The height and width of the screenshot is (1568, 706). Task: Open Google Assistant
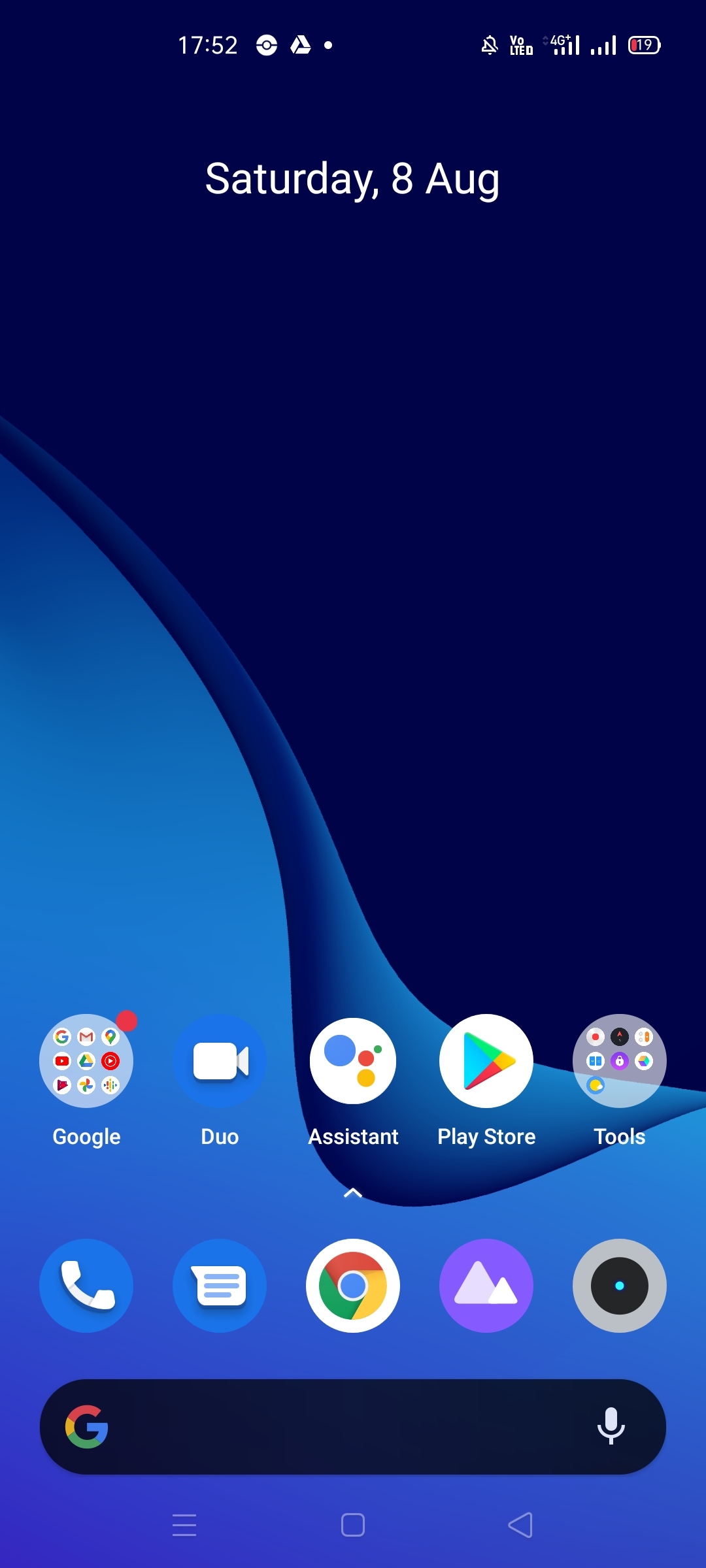tap(353, 1061)
